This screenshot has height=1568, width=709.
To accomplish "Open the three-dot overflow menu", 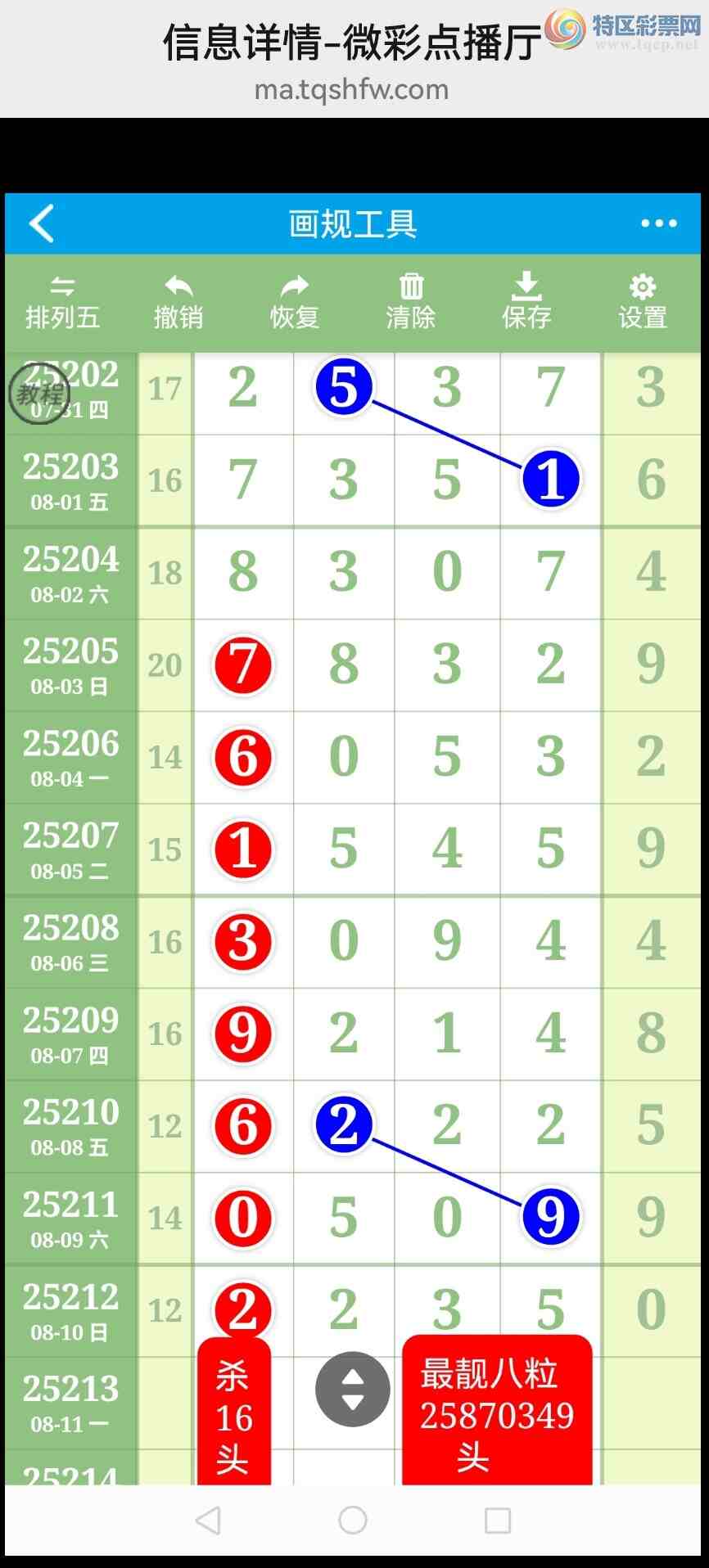I will coord(658,223).
